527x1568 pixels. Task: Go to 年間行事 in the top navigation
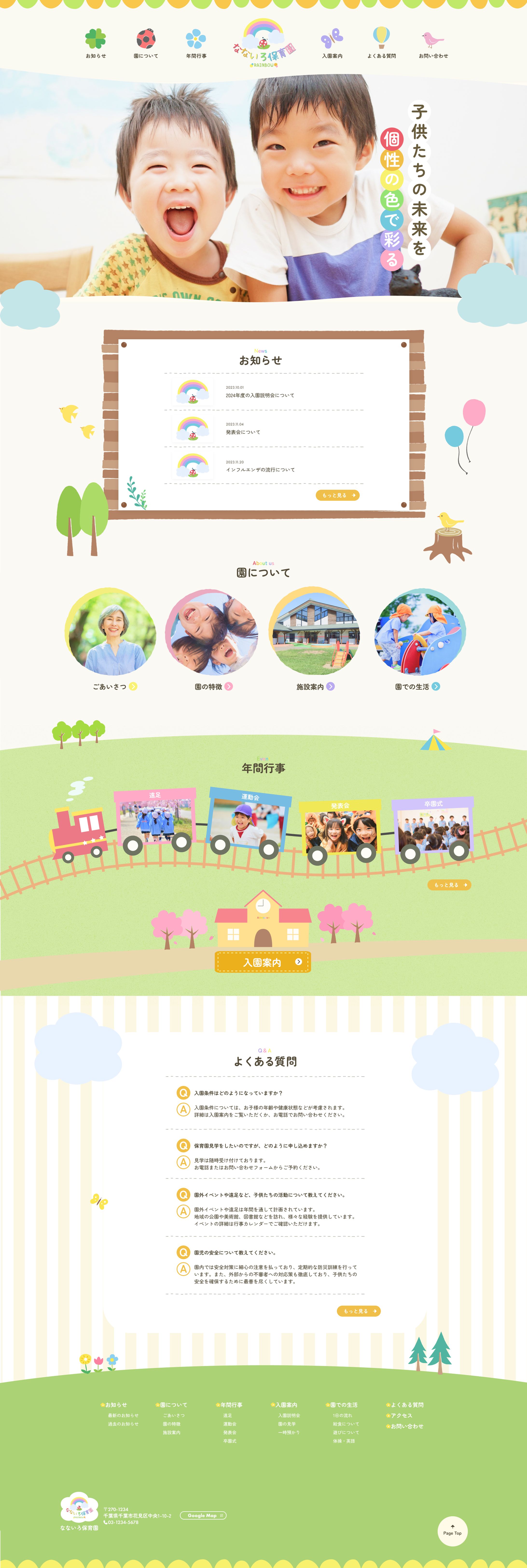(x=196, y=44)
